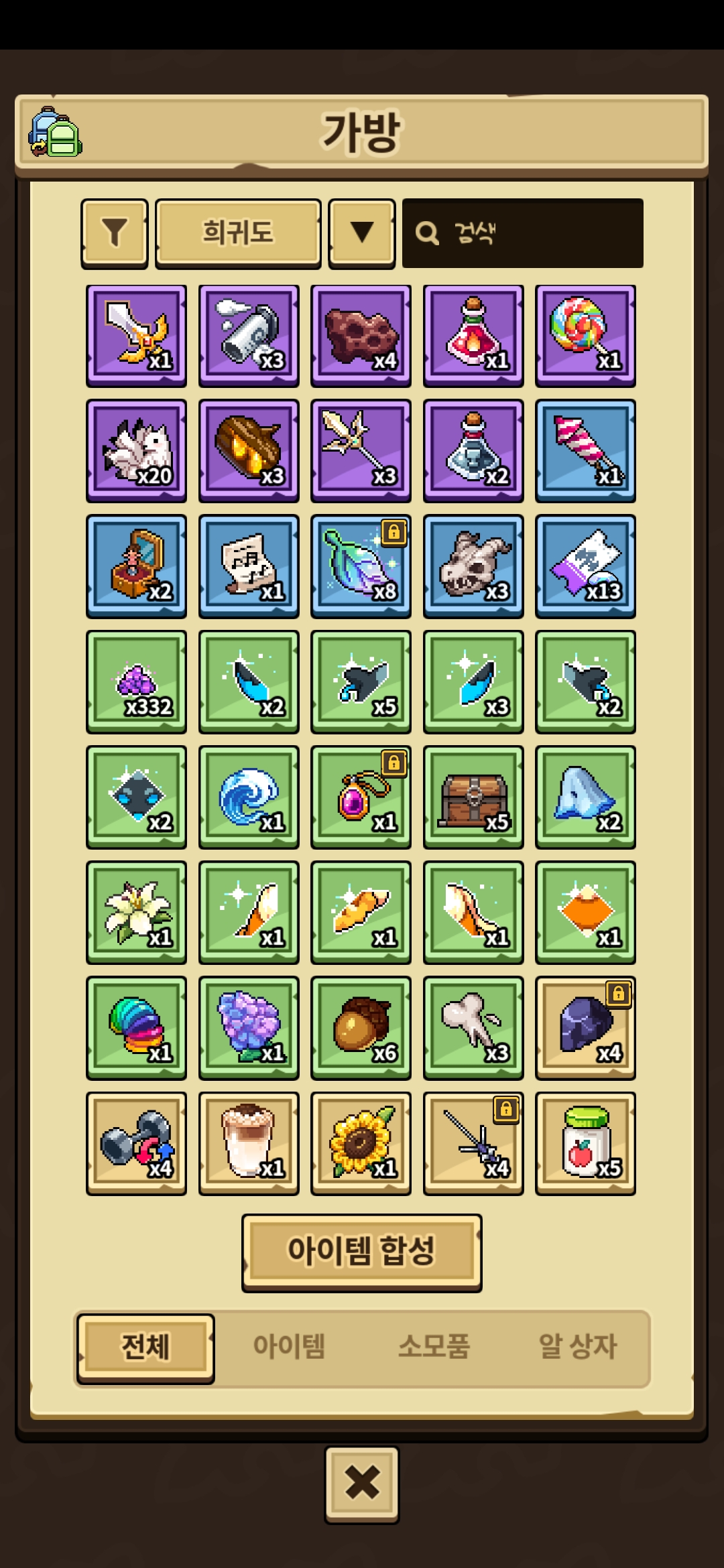View the treasure chest x5 item
Screen dimensions: 724x1568
(x=473, y=797)
